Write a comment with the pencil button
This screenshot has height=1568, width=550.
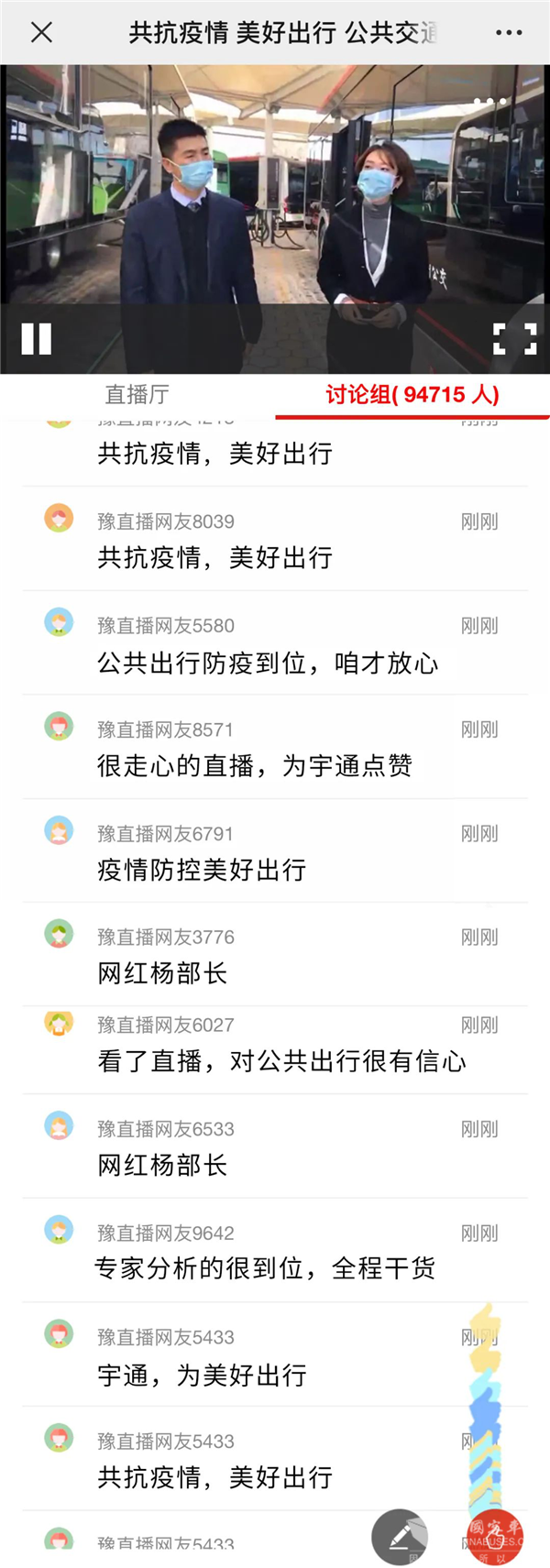click(400, 1537)
